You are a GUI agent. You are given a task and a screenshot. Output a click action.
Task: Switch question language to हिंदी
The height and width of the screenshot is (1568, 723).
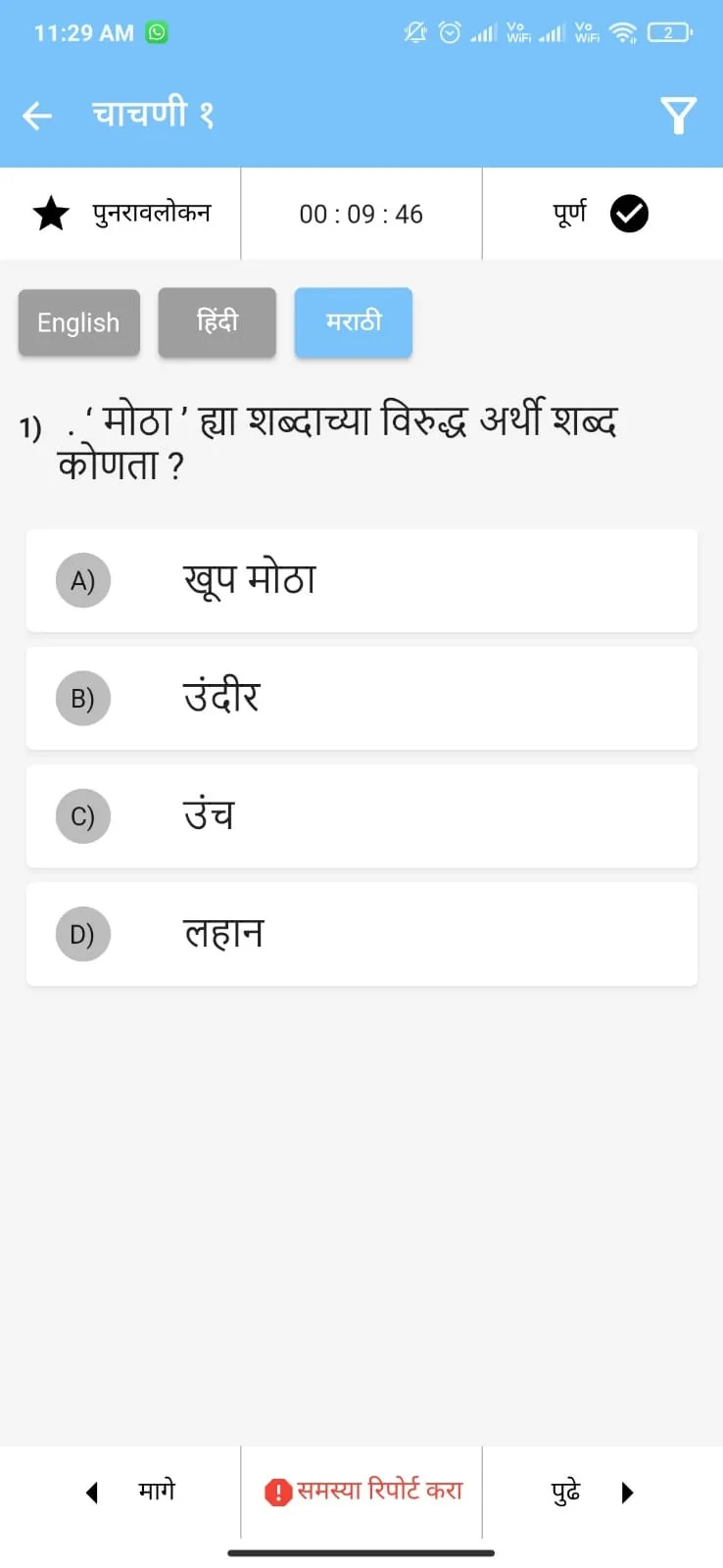217,322
